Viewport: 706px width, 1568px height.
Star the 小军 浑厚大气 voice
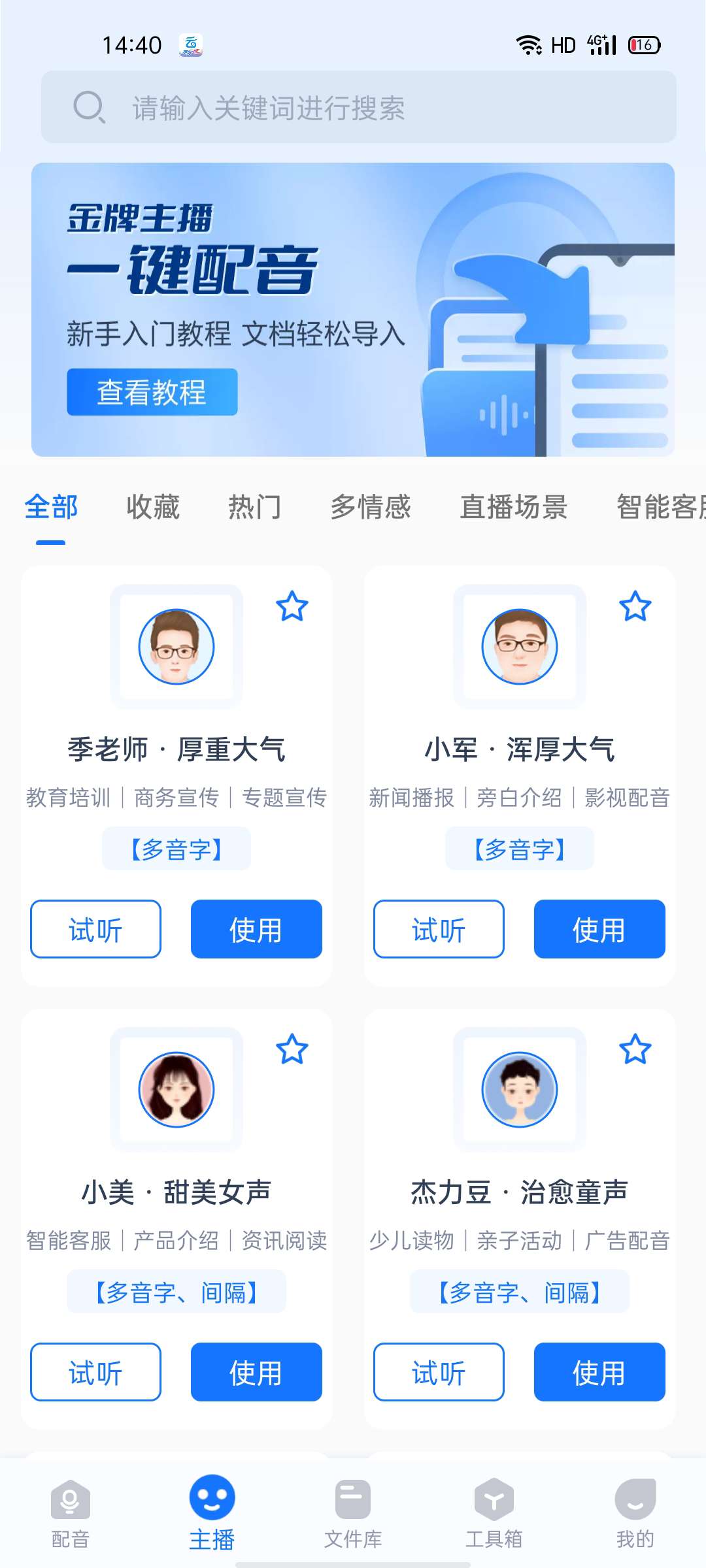635,606
